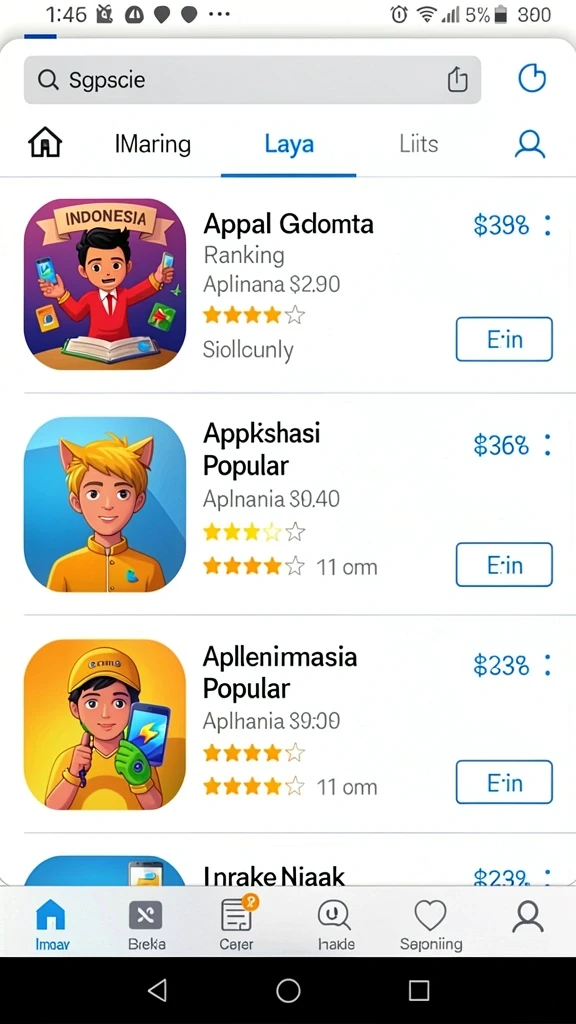Open the Cerer bottom tab
Image resolution: width=576 pixels, height=1024 pixels.
click(237, 924)
